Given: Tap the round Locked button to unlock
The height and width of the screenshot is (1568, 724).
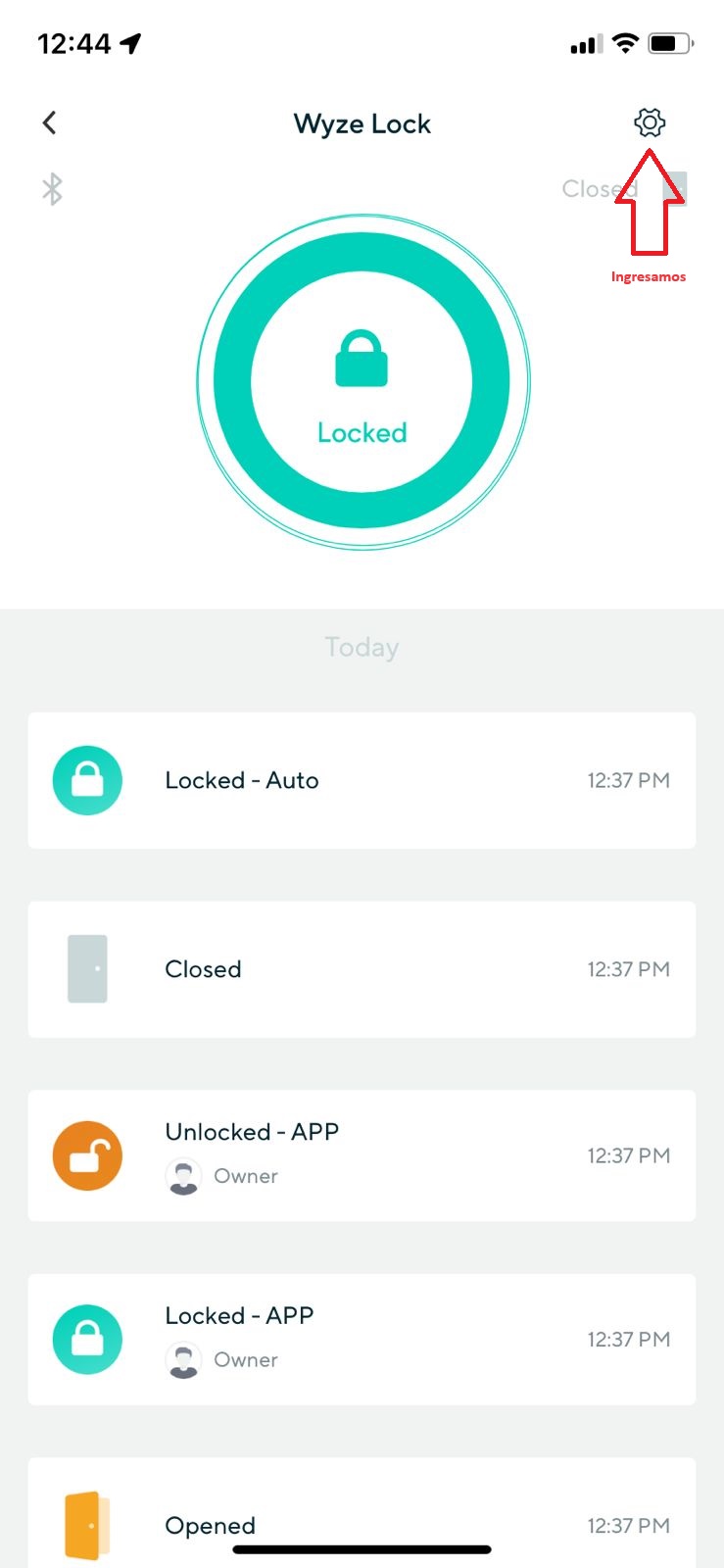Looking at the screenshot, I should pos(362,382).
